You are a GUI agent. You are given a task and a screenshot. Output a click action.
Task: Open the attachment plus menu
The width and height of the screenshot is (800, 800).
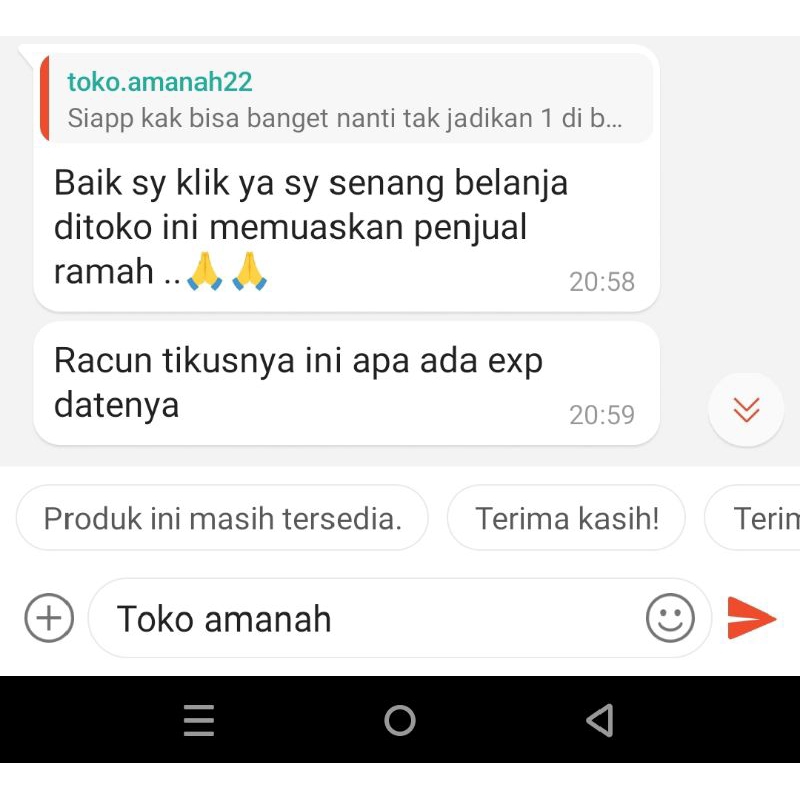[x=49, y=618]
